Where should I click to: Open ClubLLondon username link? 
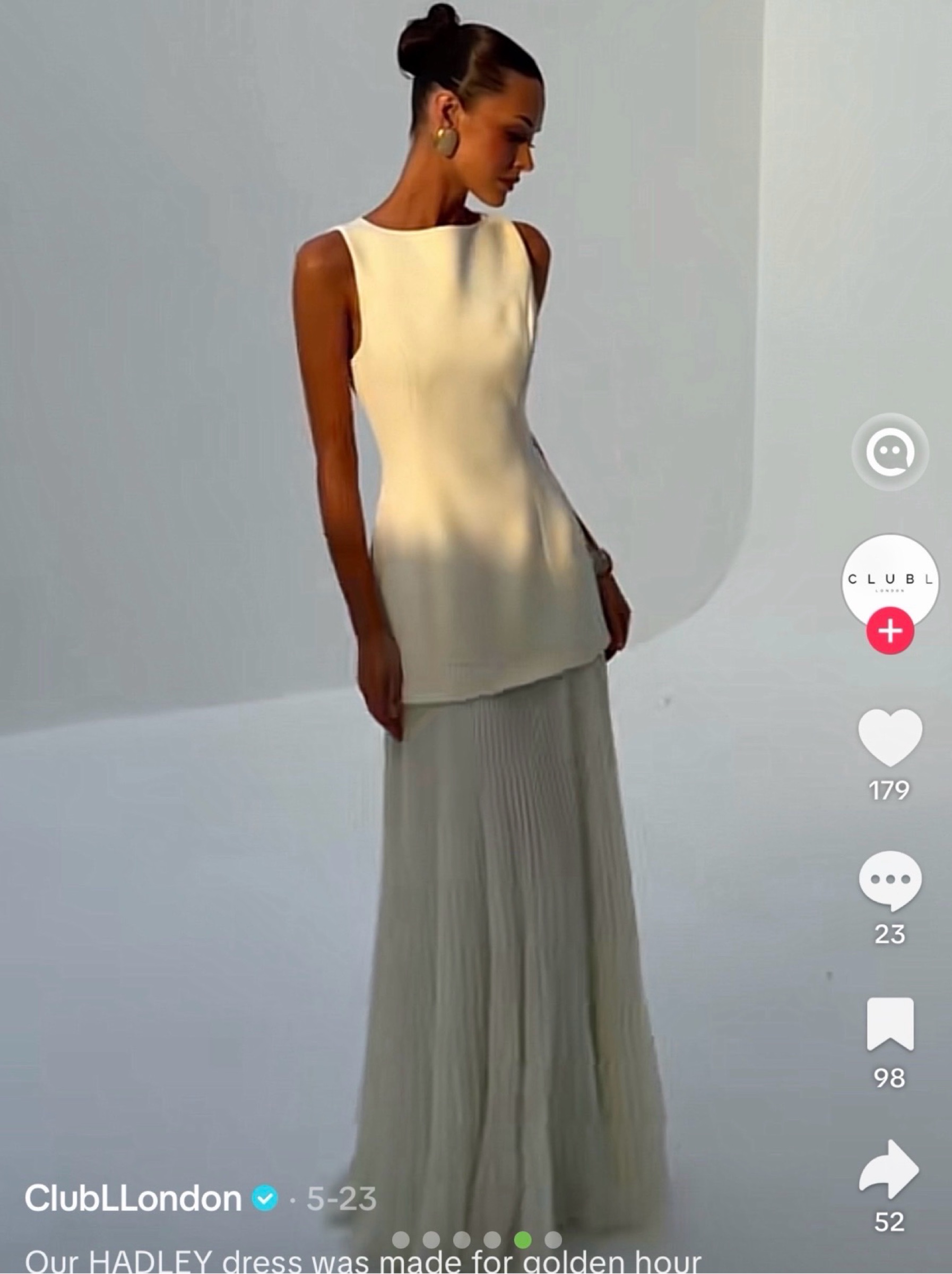pyautogui.click(x=133, y=1199)
